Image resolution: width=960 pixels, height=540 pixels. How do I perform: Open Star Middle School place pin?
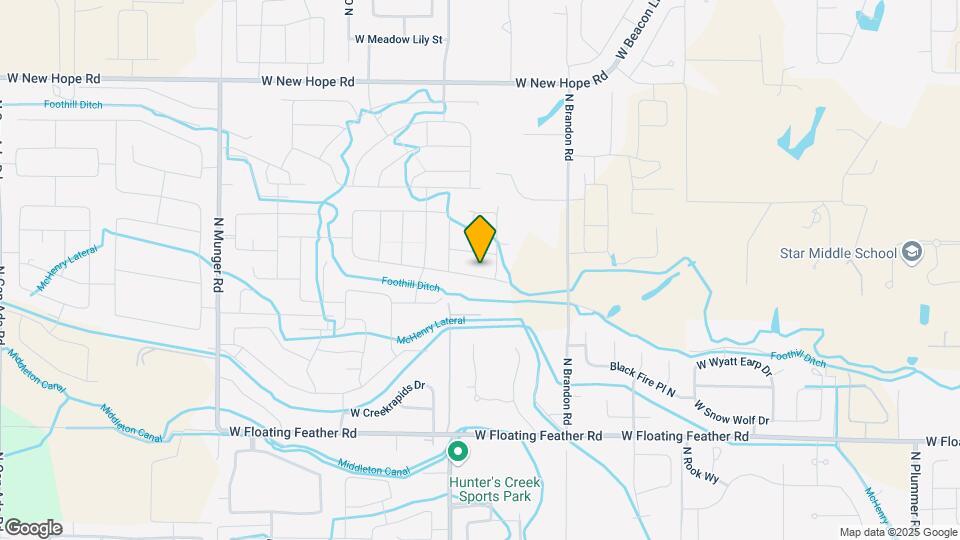[911, 252]
